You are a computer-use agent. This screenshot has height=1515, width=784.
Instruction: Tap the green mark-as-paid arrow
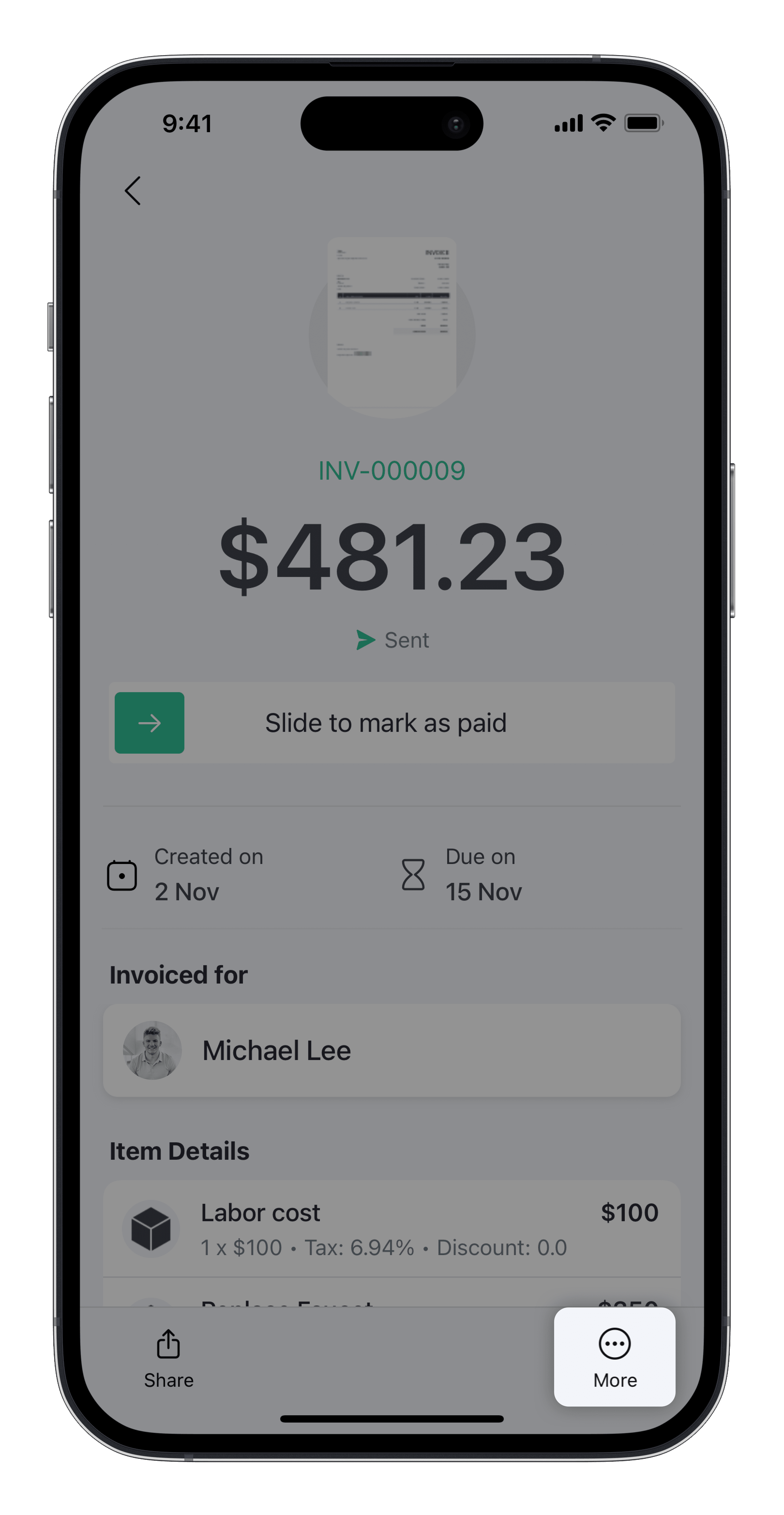149,723
